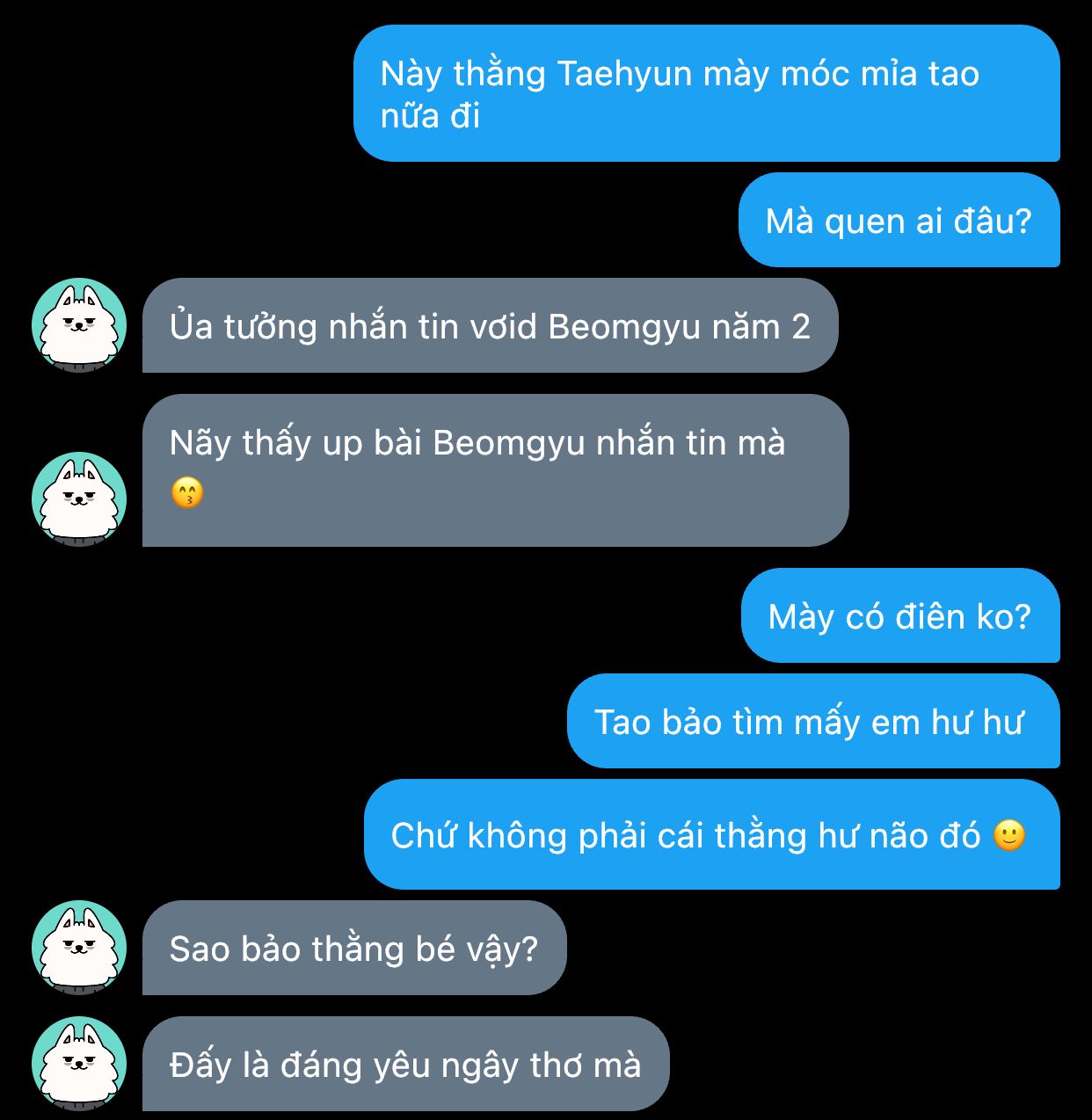The image size is (1092, 1120).
Task: Open sender's avatar beside "Ủa tưởng nhắn tin" message
Action: 79,325
